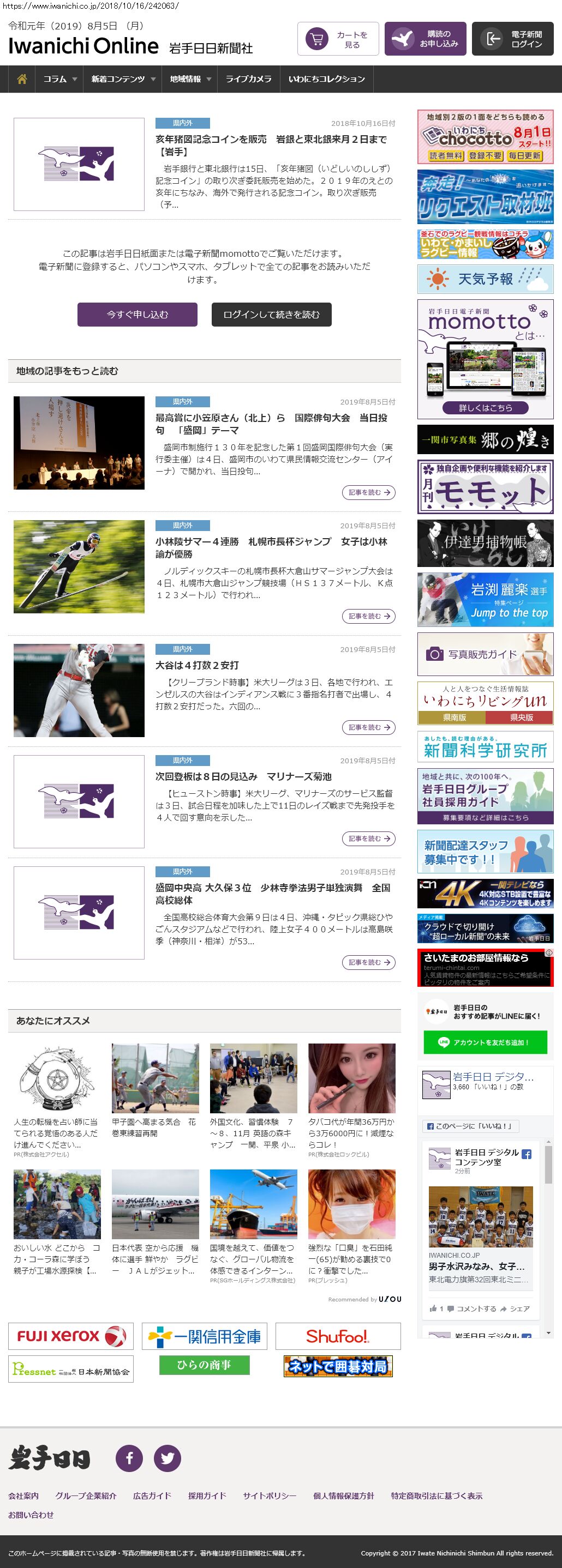Open the 天気予報 weather banner

pos(485,279)
